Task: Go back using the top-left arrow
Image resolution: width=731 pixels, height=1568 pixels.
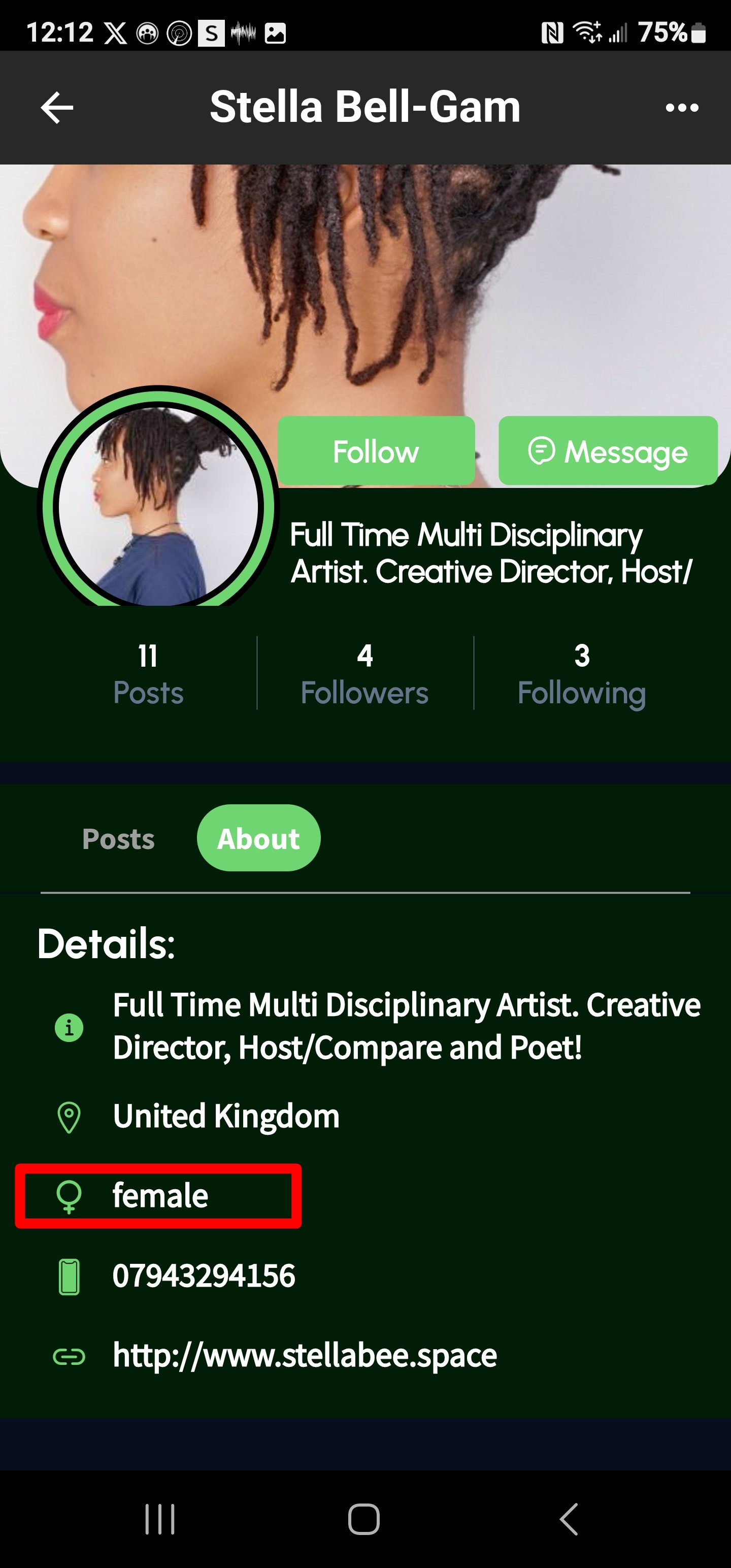Action: (x=57, y=108)
